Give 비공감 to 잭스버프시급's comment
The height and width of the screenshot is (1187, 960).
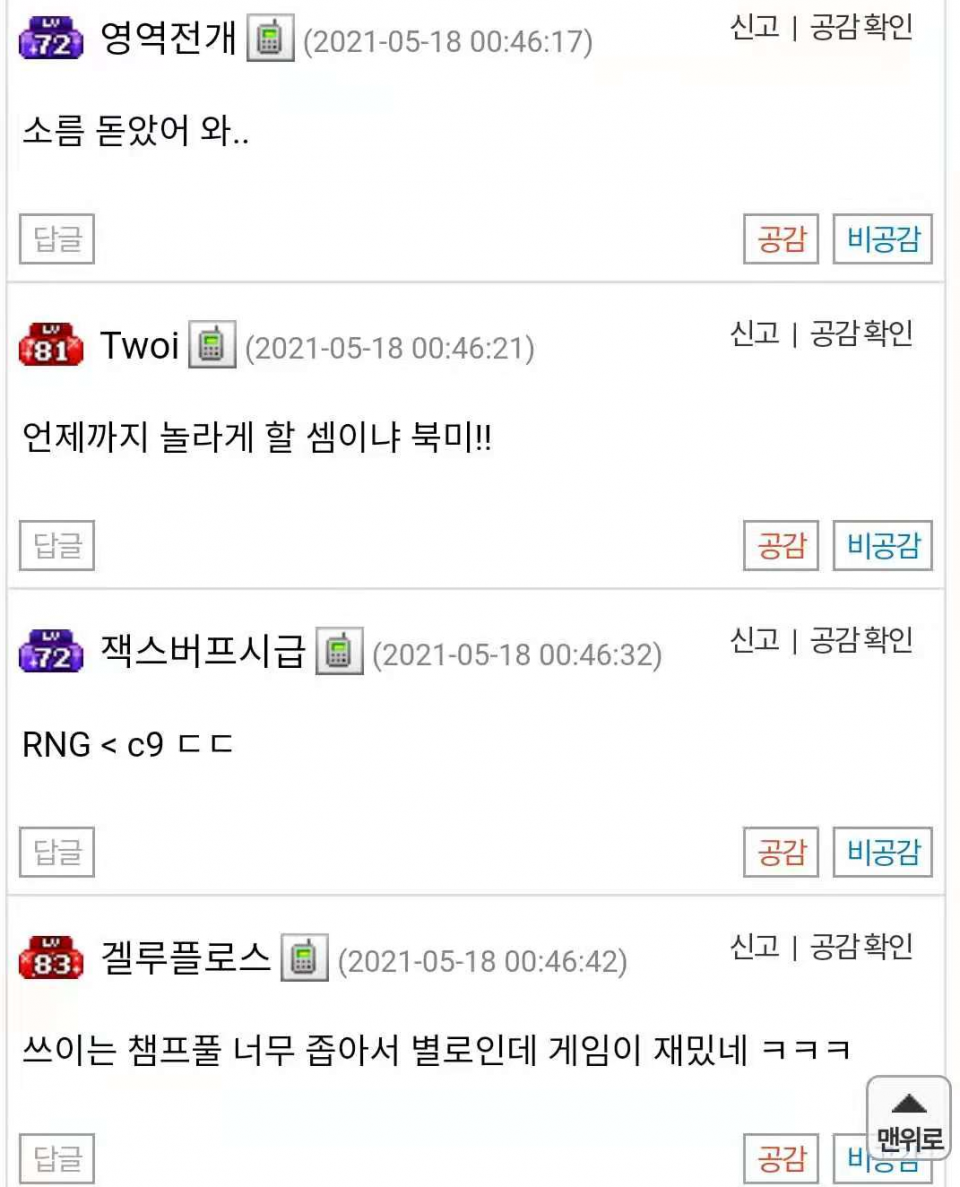[x=882, y=852]
